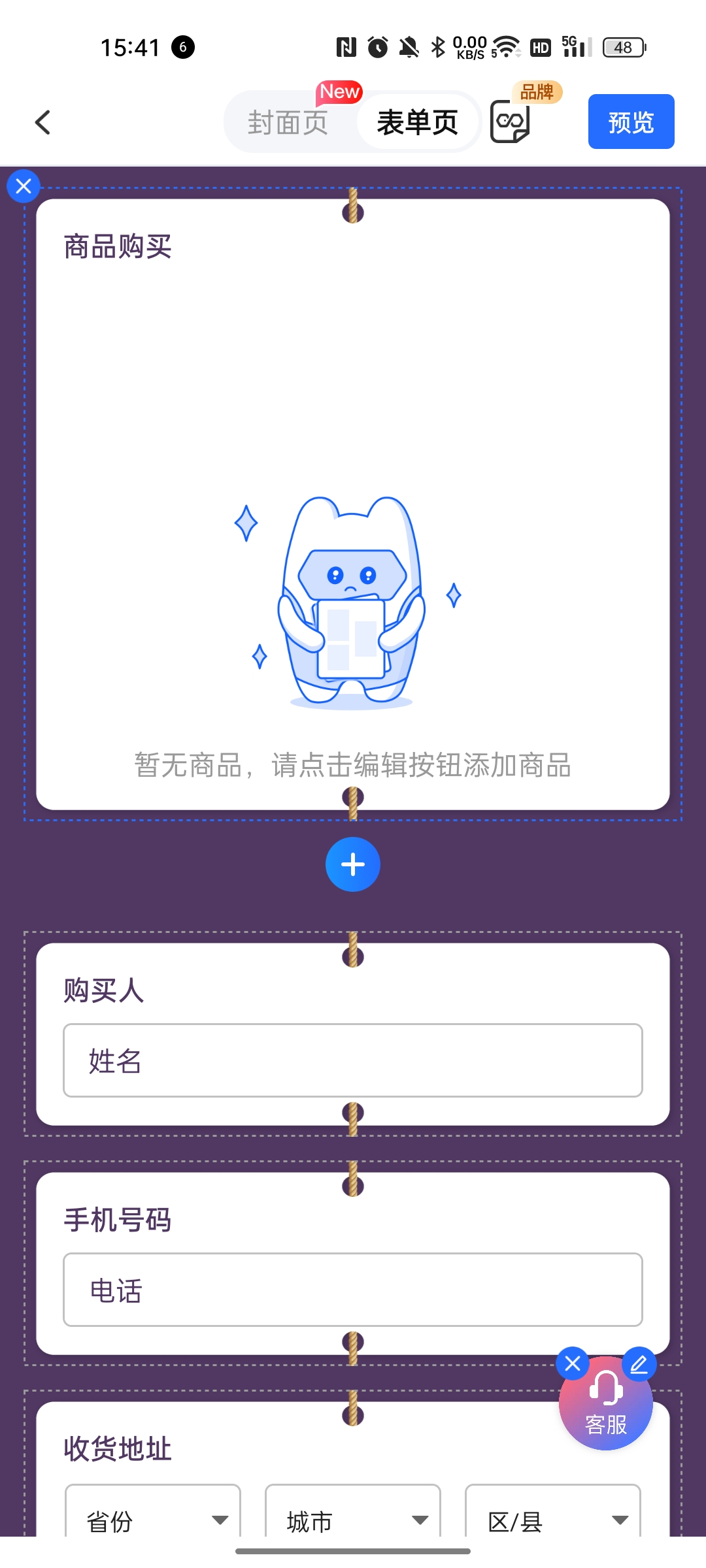Add a new component with the plus button

(x=353, y=864)
